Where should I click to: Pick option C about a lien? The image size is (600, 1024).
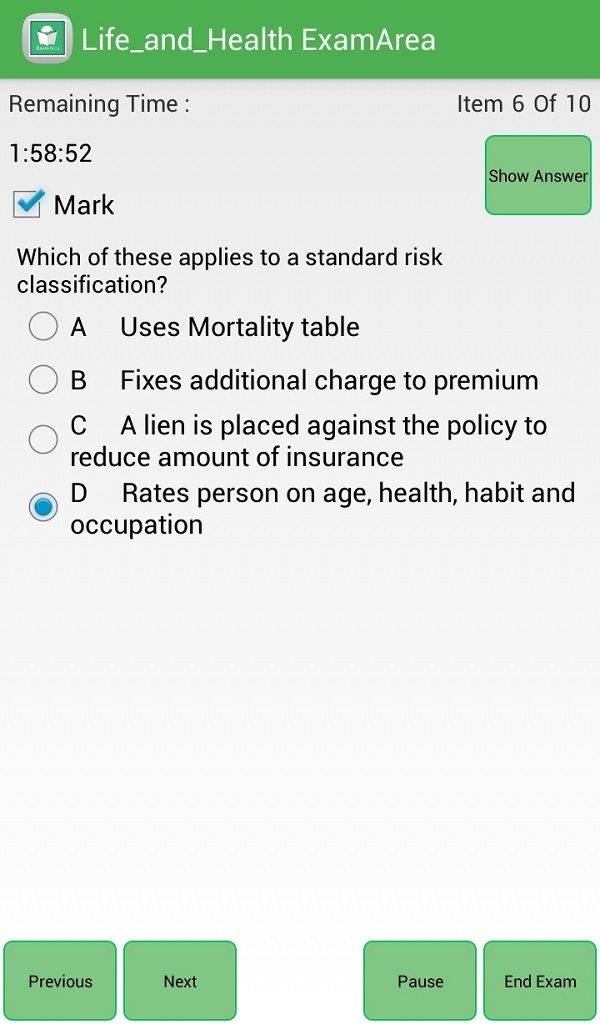tap(43, 440)
